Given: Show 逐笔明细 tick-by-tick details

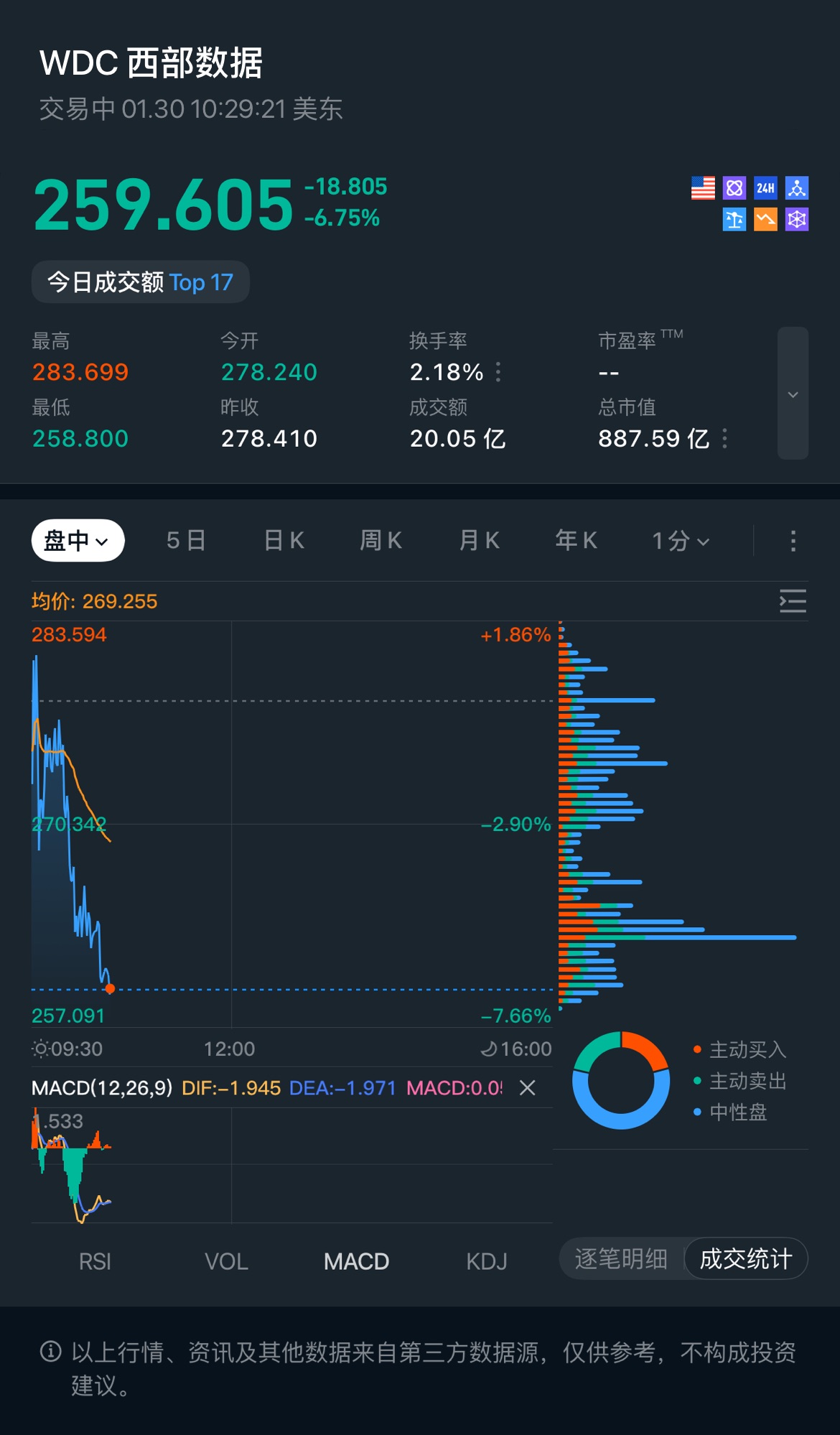Looking at the screenshot, I should pyautogui.click(x=622, y=1258).
